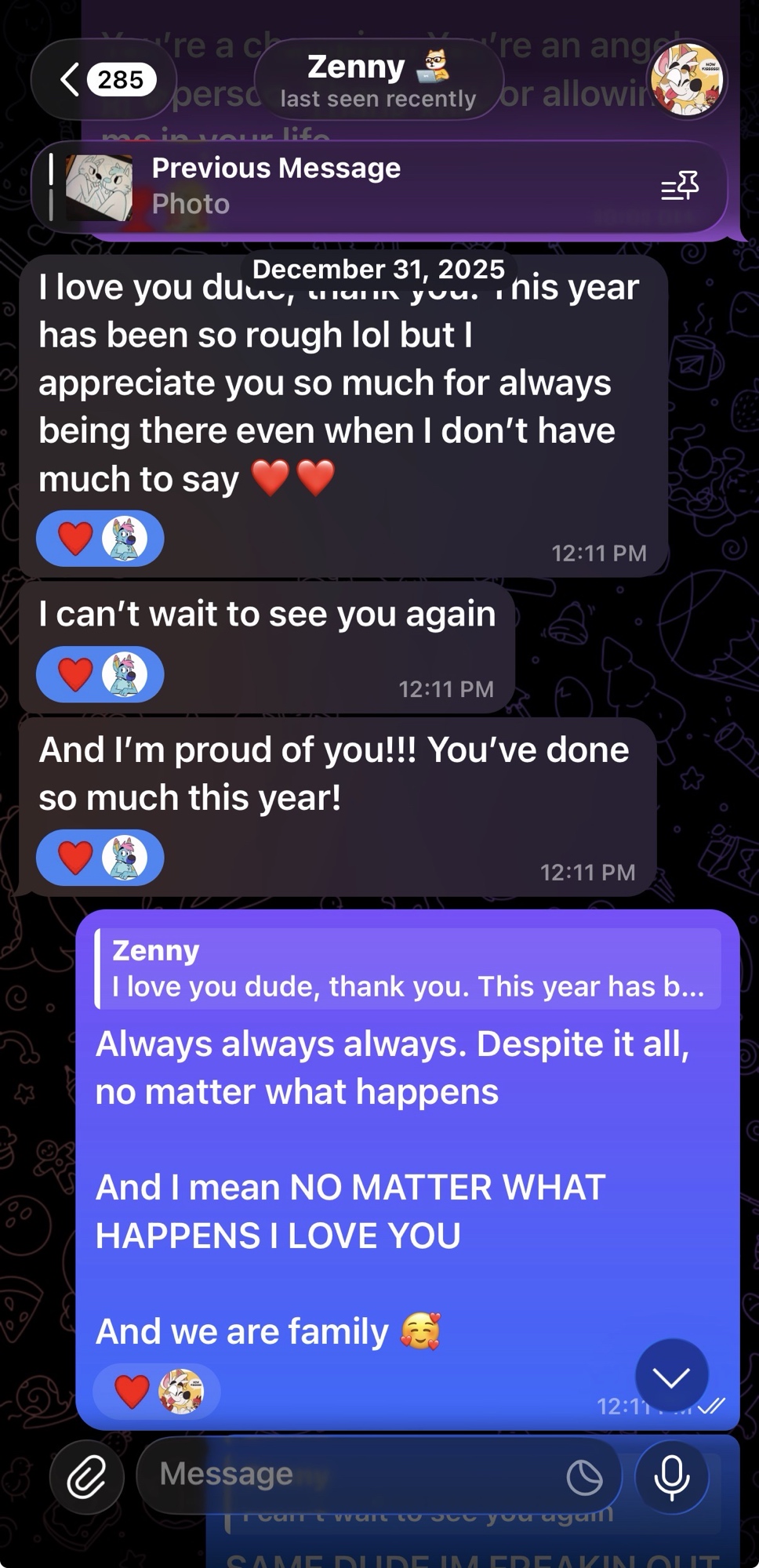Focus the Message text field
The width and height of the screenshot is (759, 1568).
353,1475
